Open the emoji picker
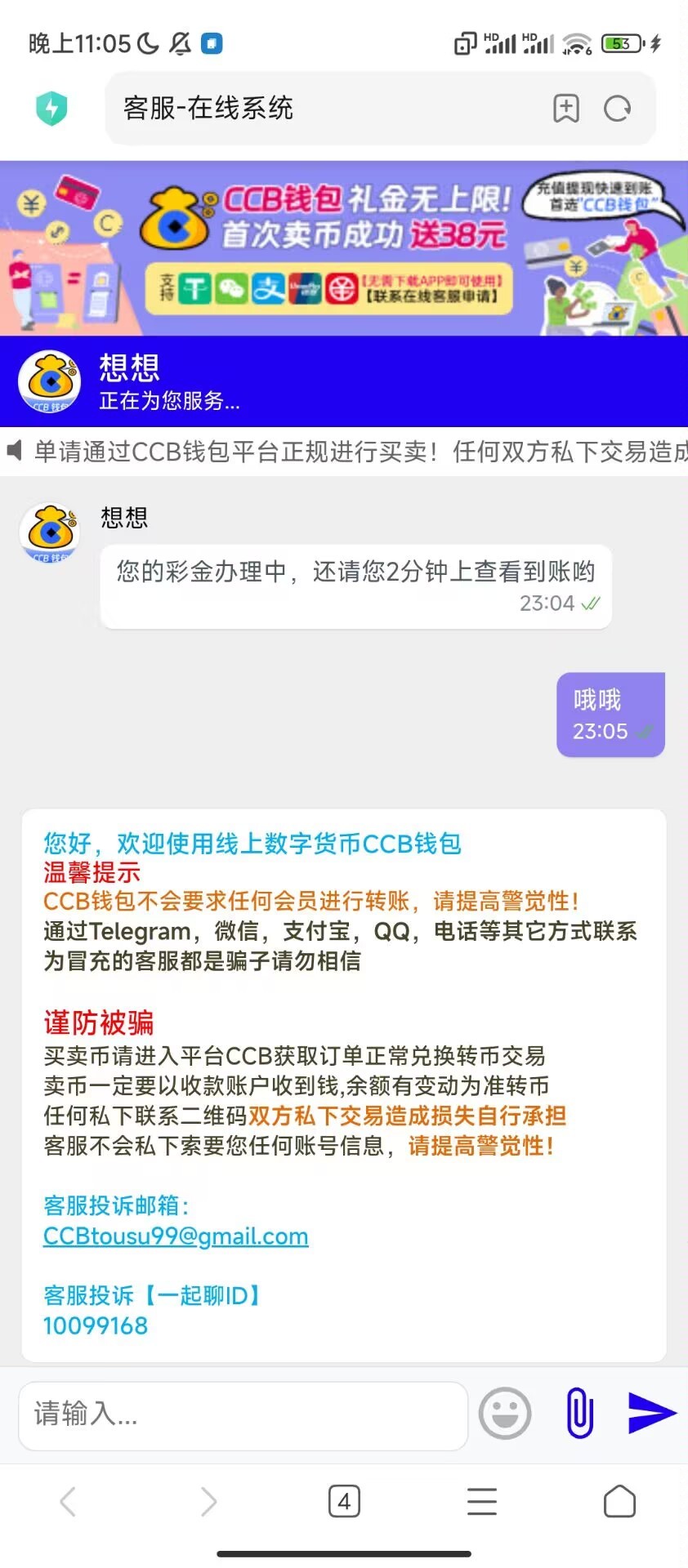Screen dimensions: 688x1568 point(504,1413)
